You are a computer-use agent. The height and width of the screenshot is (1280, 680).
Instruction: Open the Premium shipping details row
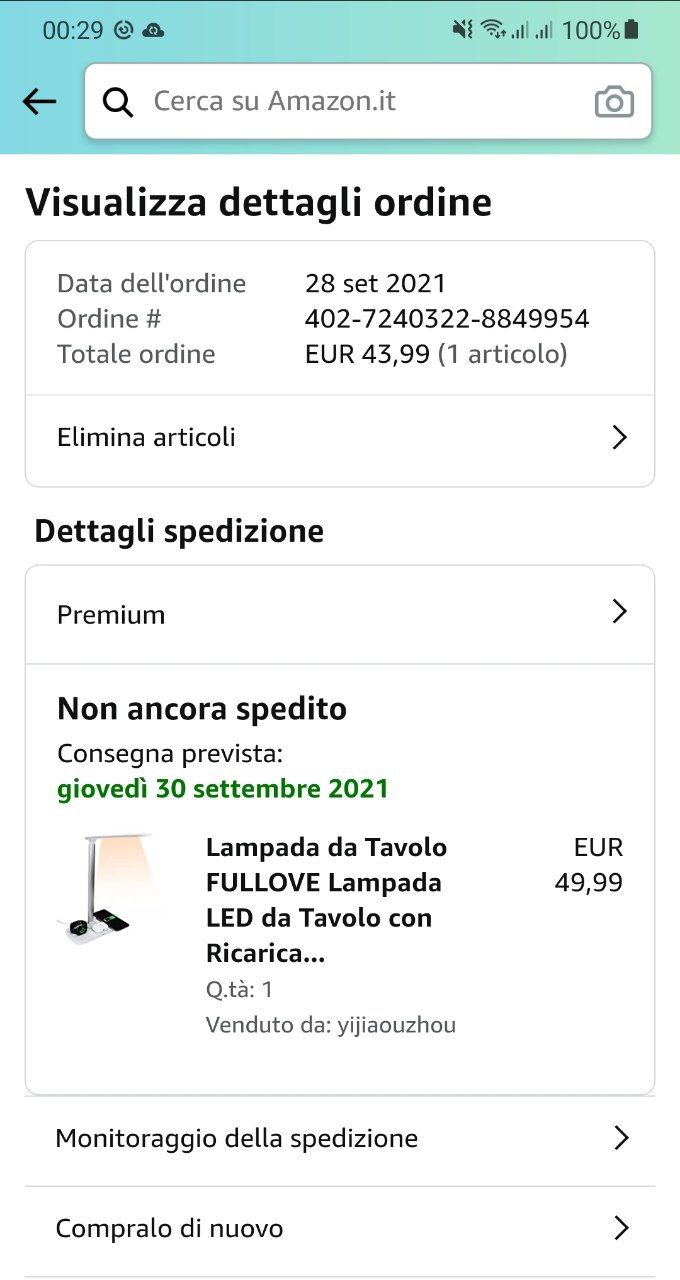(x=340, y=614)
